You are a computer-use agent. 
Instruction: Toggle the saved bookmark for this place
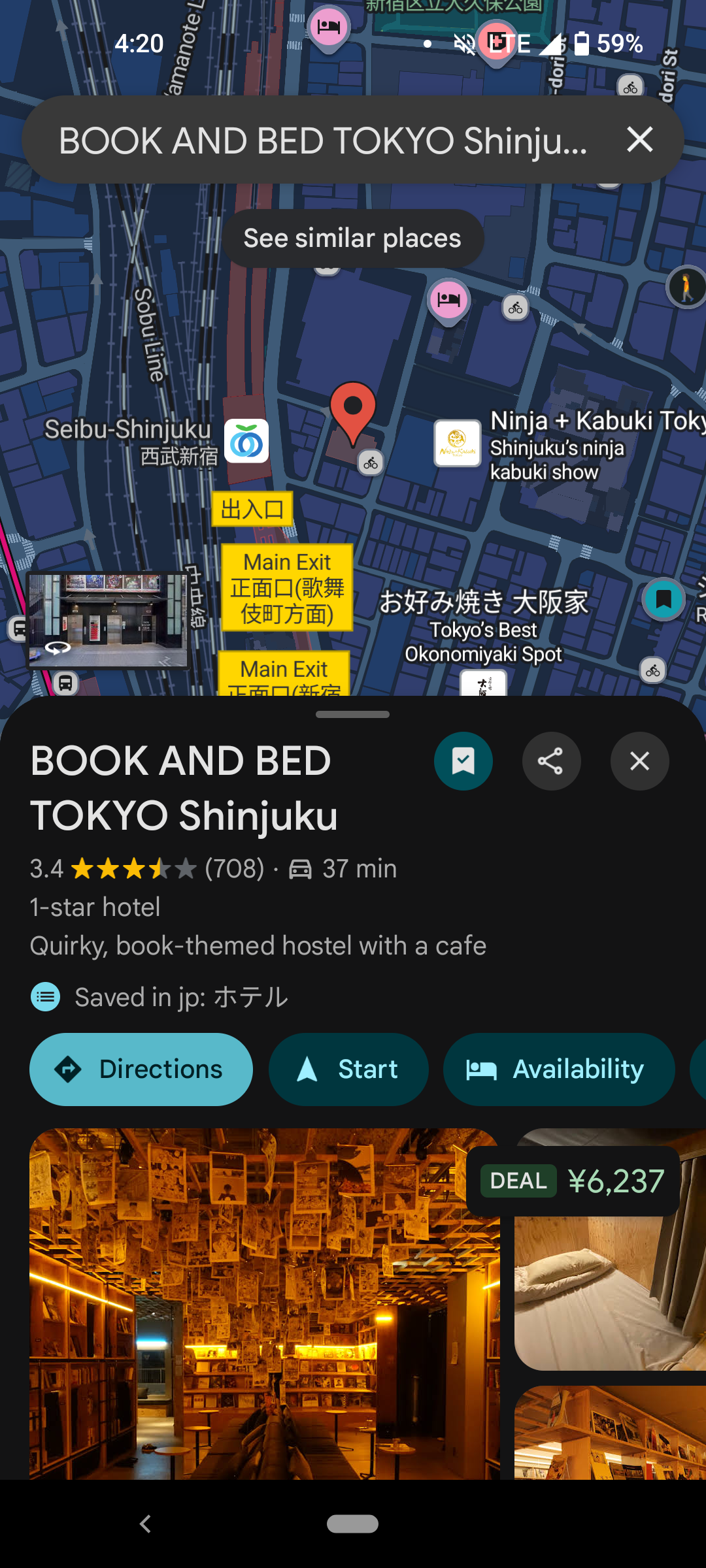[463, 761]
